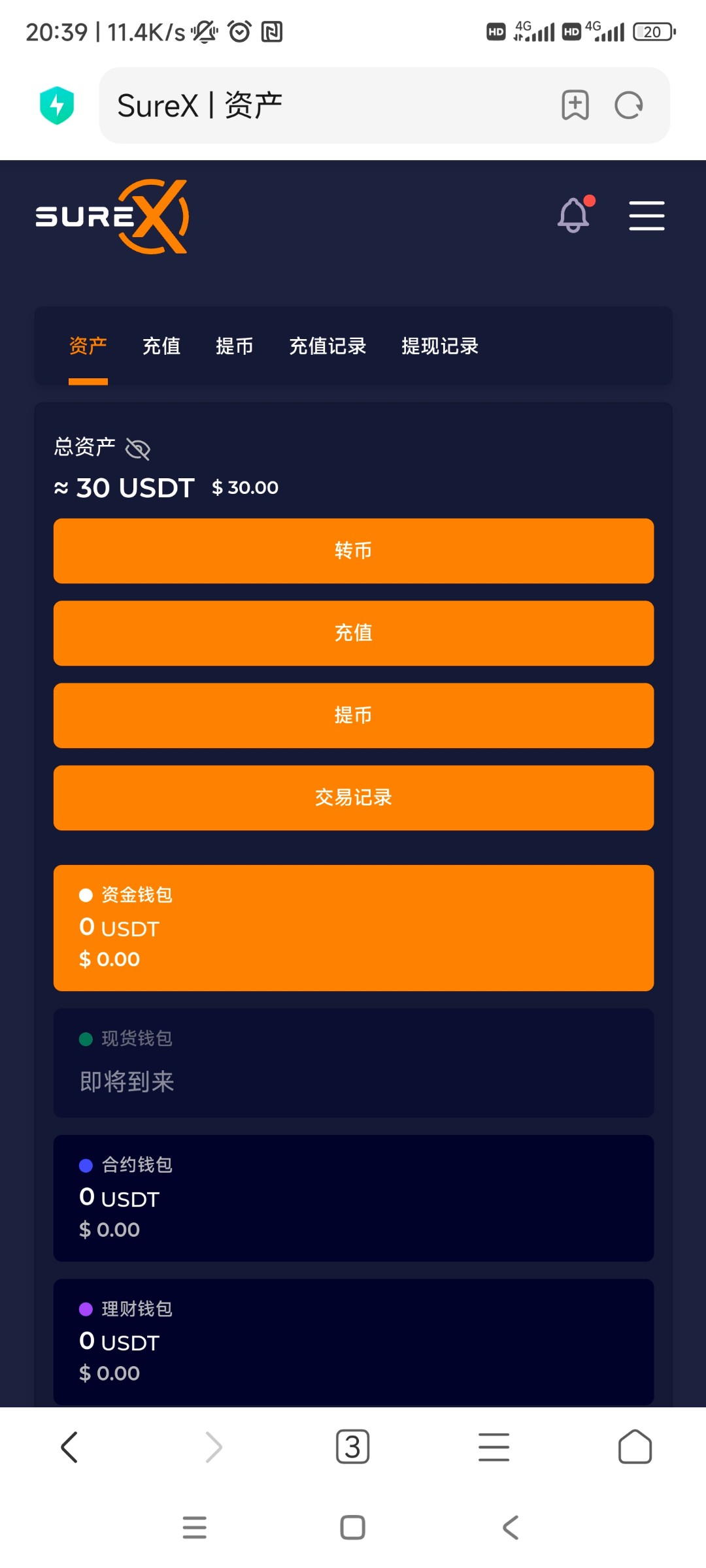Tap the SureX | 资产 address bar

click(327, 105)
